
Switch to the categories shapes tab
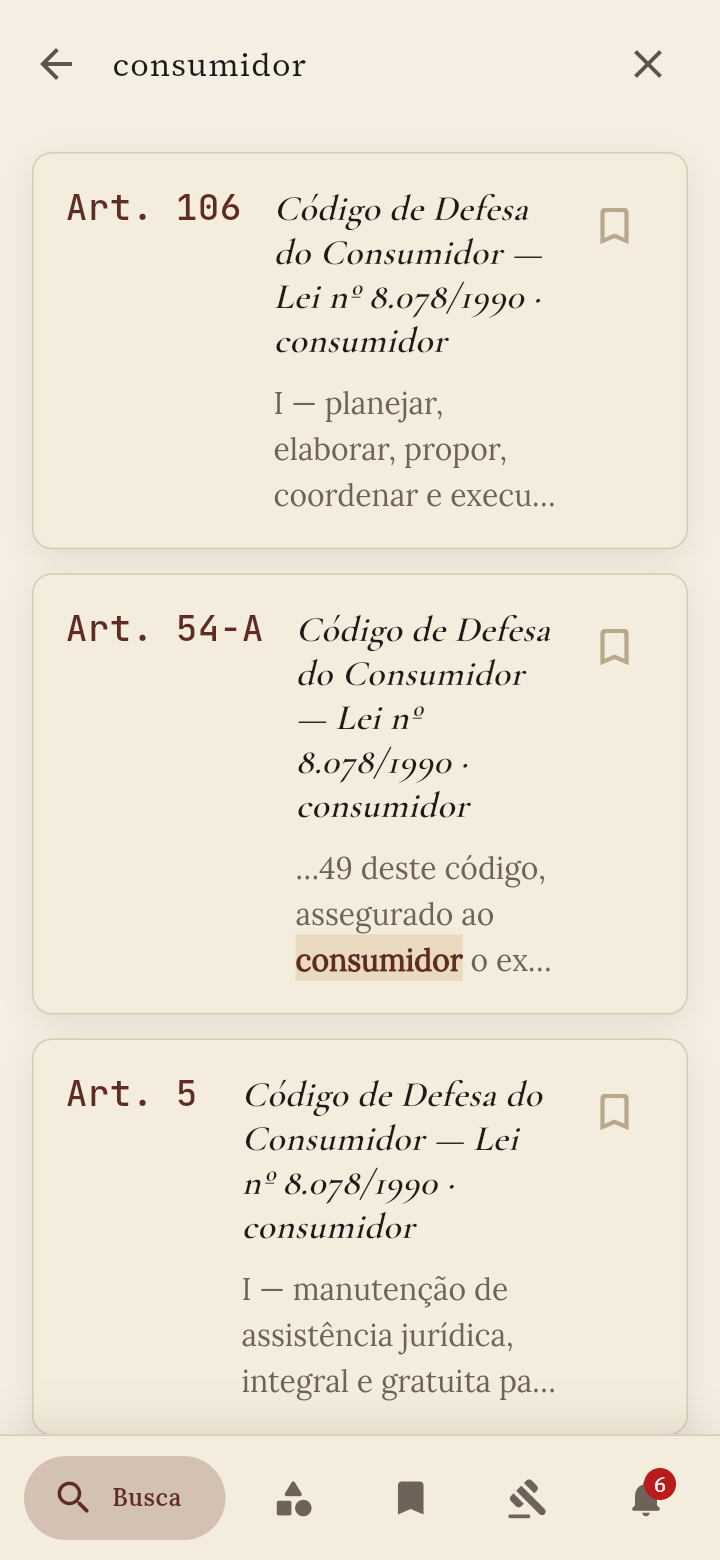294,1498
